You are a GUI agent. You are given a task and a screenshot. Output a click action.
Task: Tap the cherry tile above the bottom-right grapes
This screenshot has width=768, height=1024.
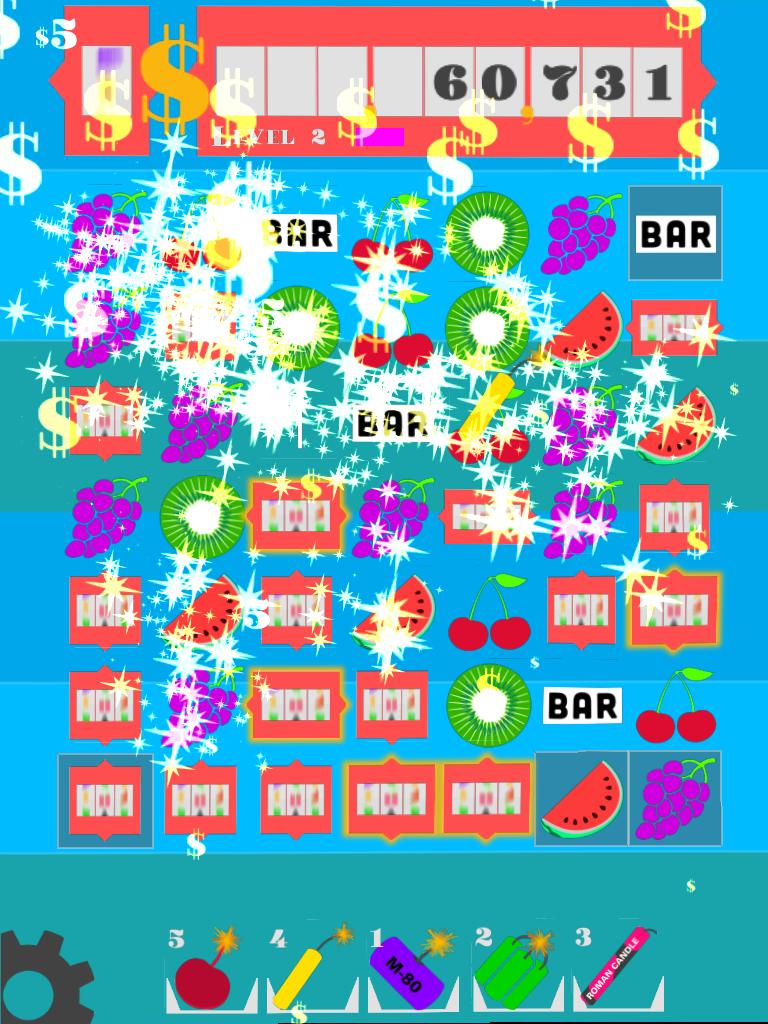click(675, 706)
